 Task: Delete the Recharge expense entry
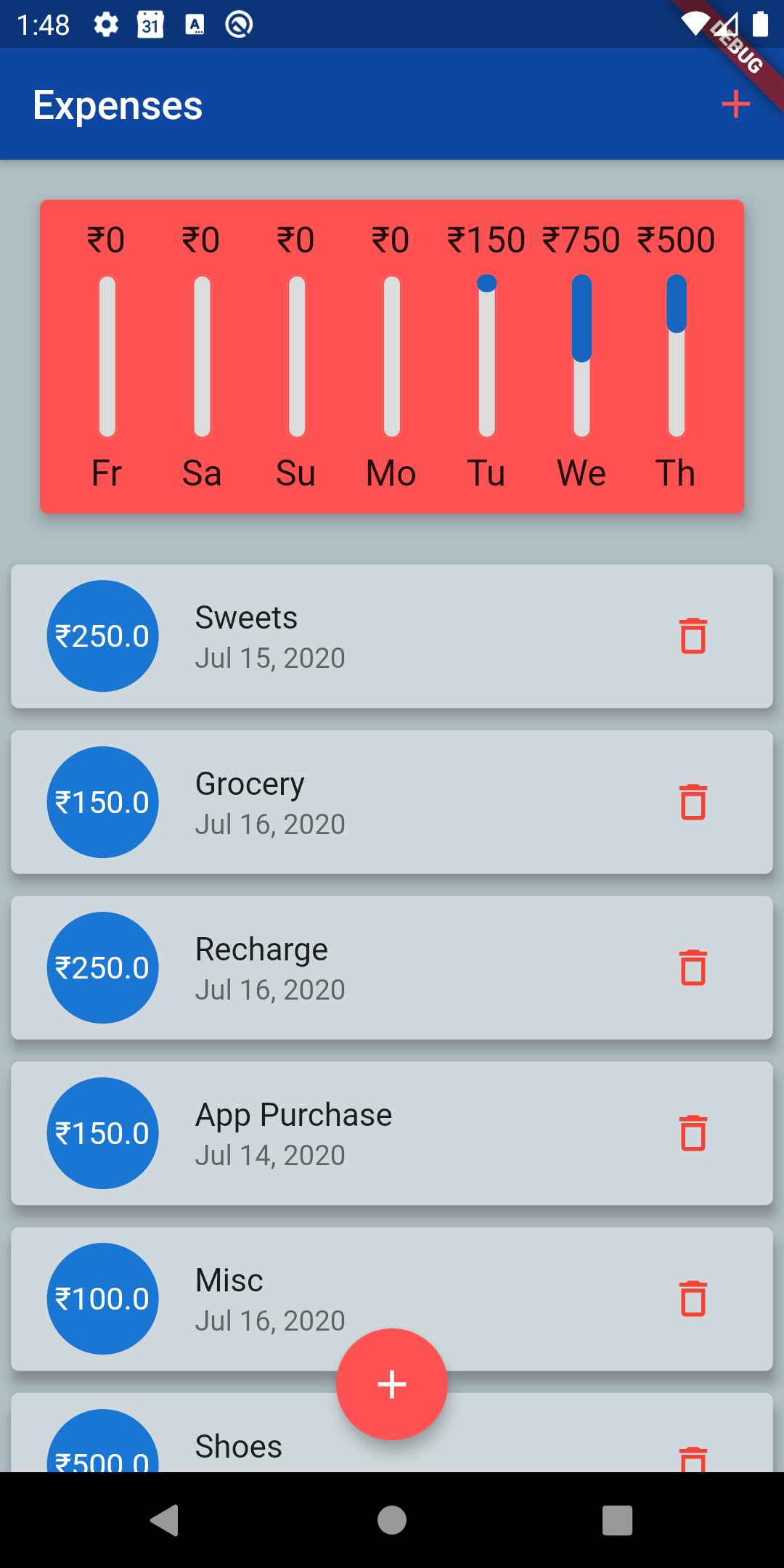(693, 967)
